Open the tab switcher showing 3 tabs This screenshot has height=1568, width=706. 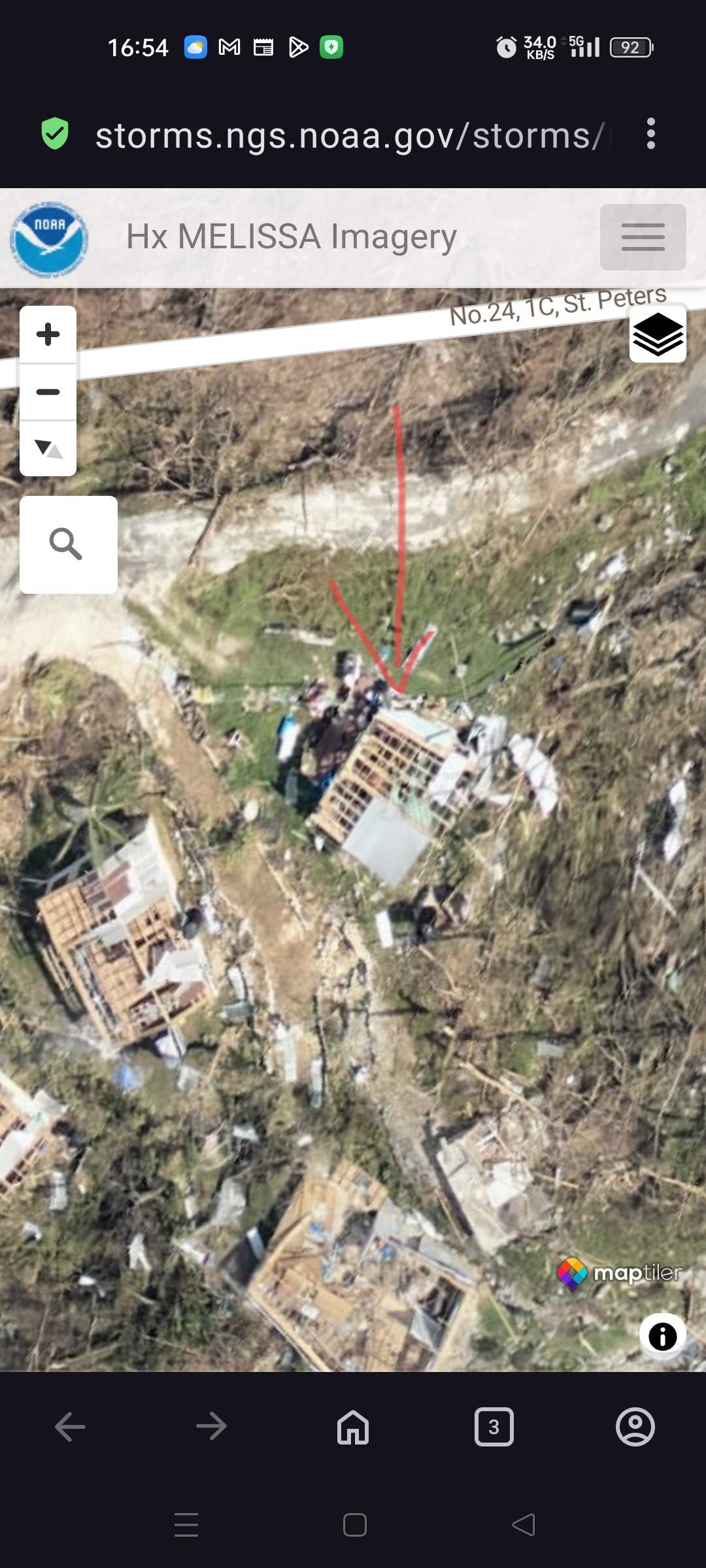pyautogui.click(x=494, y=1426)
